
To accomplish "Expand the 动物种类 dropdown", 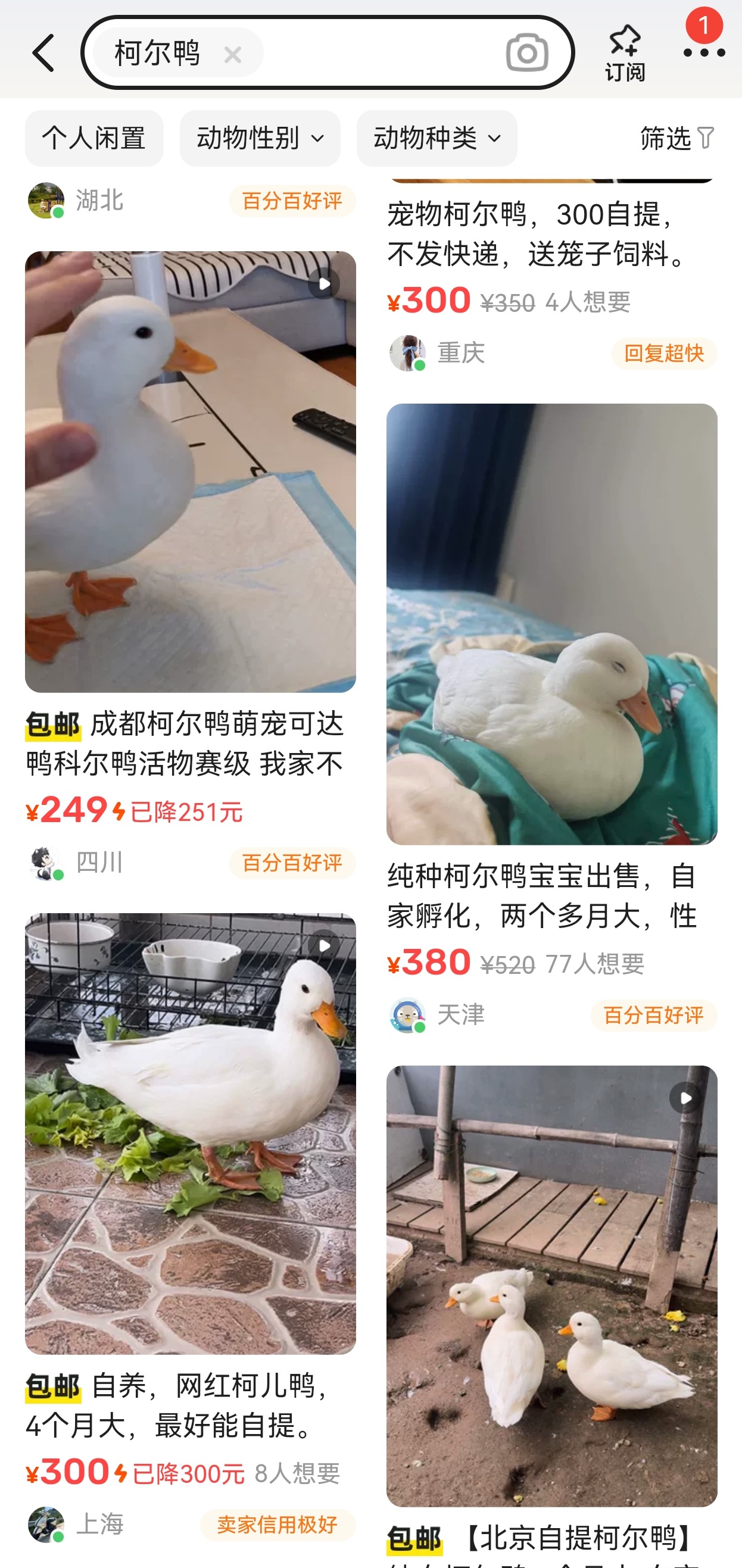I will click(x=437, y=138).
